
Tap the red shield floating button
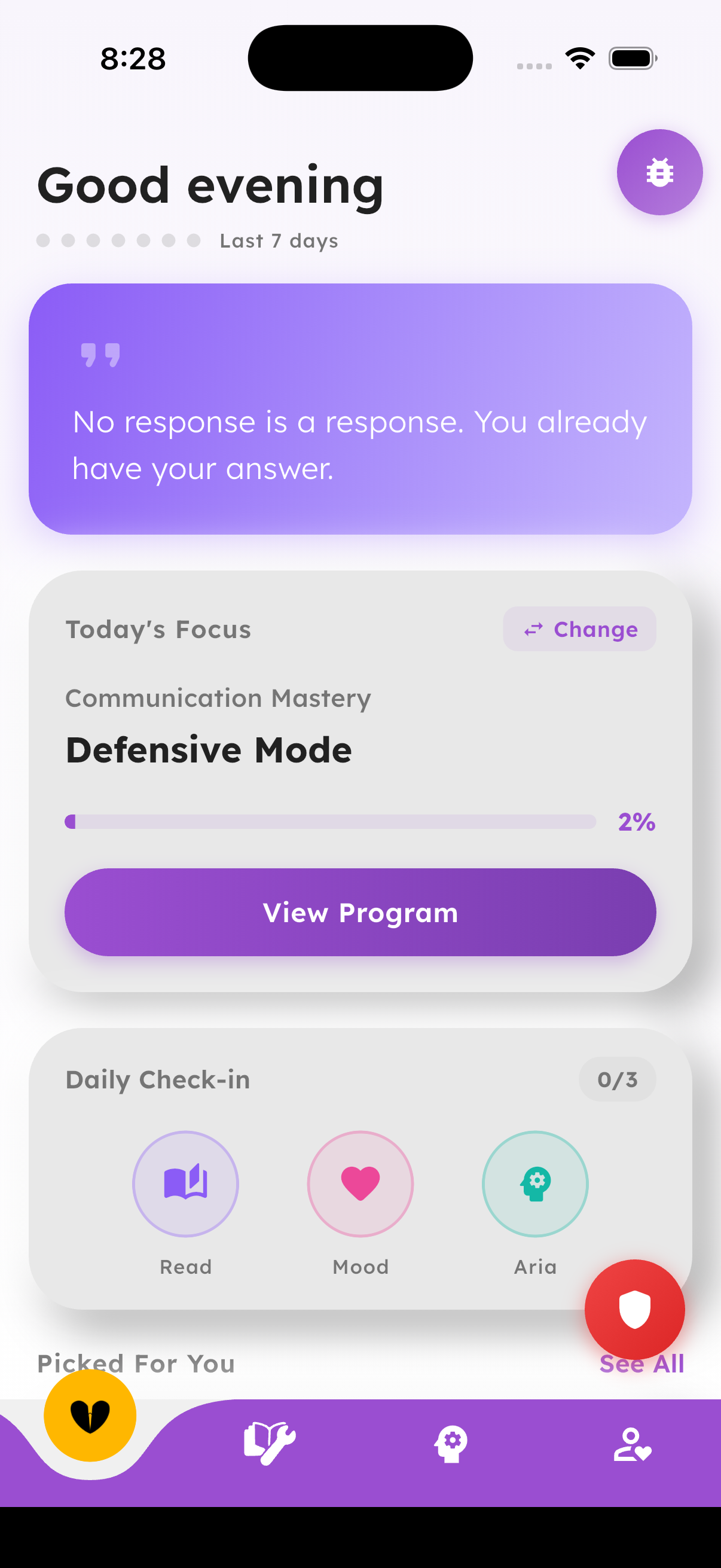click(x=634, y=1308)
